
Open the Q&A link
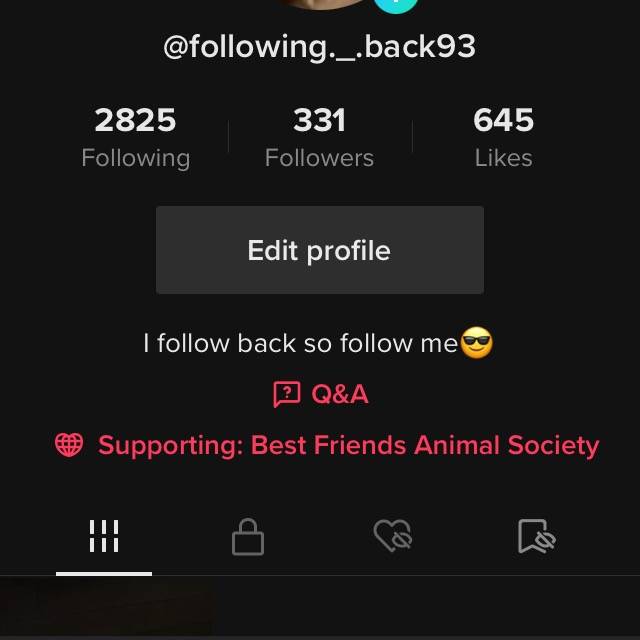coord(321,394)
